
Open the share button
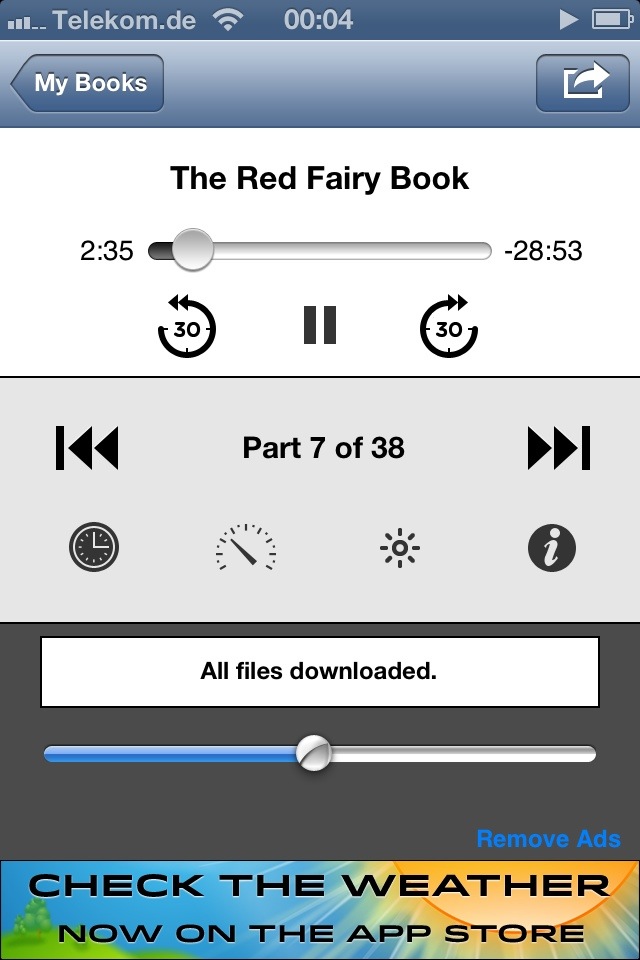586,83
